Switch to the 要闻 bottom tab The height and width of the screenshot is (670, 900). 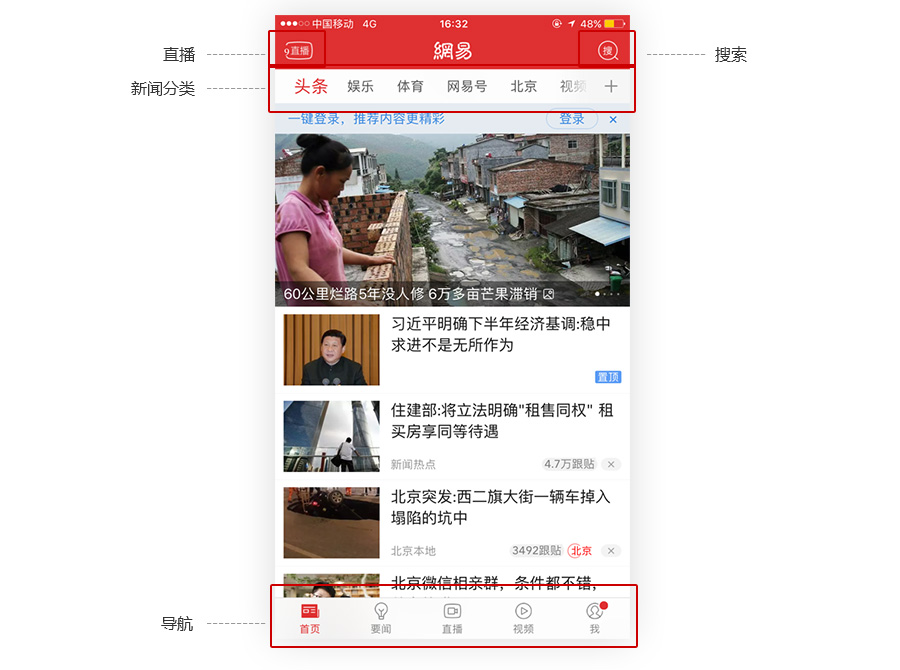(x=381, y=618)
